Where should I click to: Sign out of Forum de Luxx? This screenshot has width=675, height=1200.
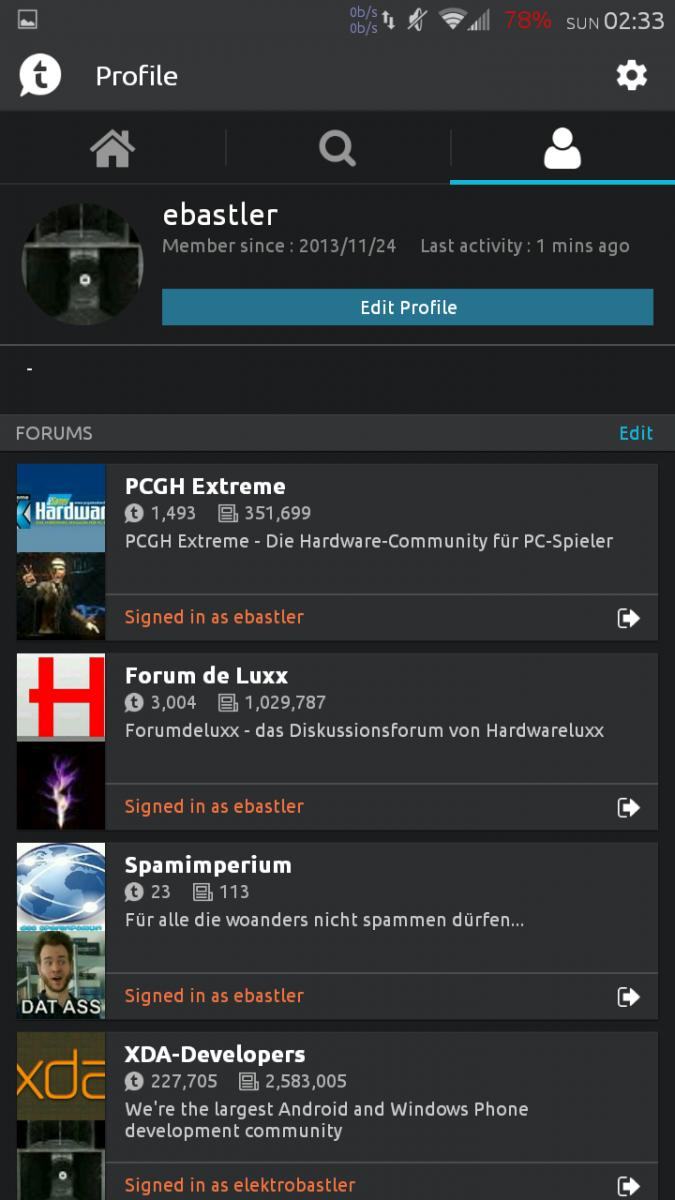pos(628,807)
